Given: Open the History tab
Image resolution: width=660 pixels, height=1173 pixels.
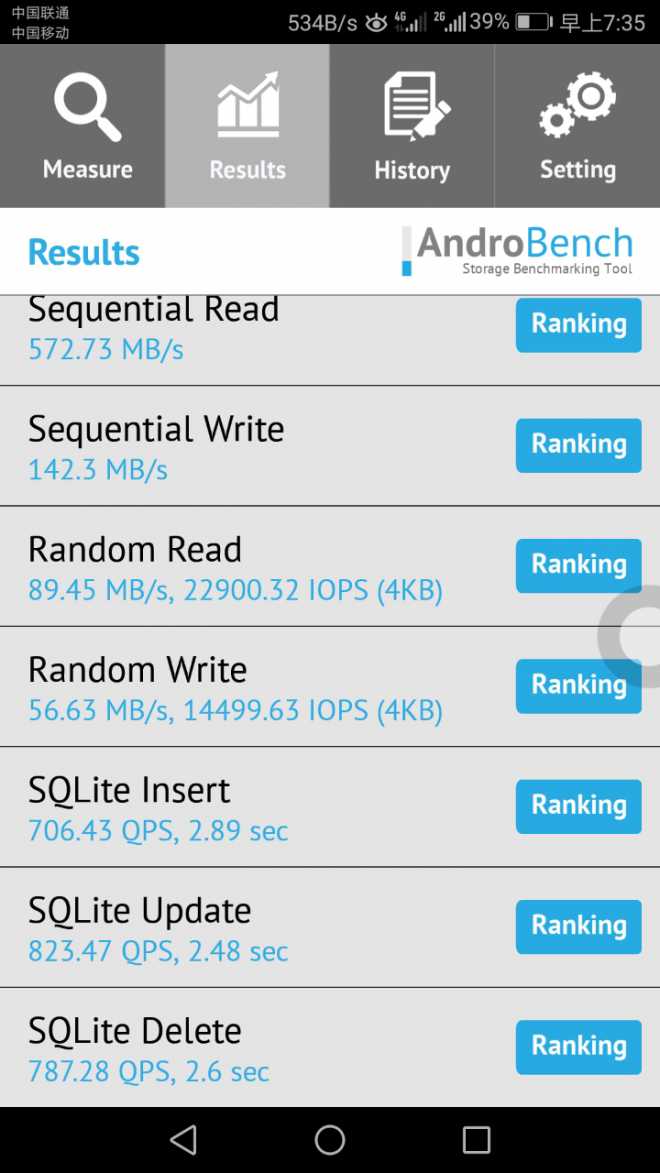Looking at the screenshot, I should 412,127.
